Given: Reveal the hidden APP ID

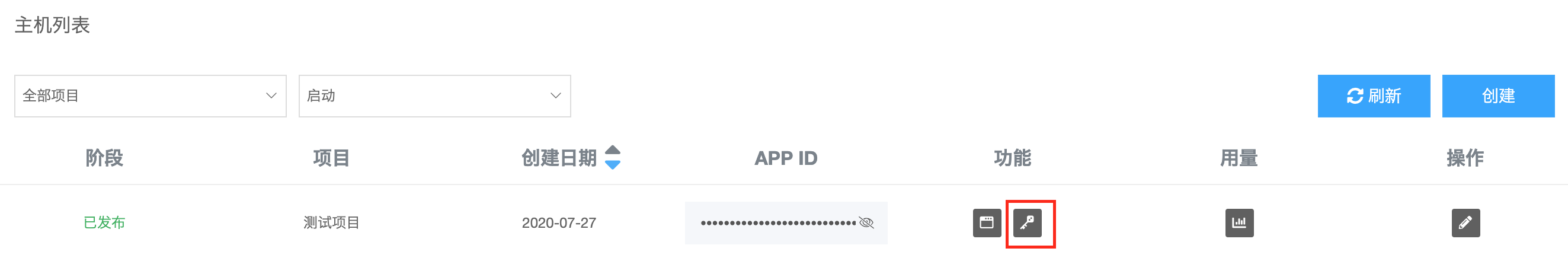Looking at the screenshot, I should (x=866, y=222).
